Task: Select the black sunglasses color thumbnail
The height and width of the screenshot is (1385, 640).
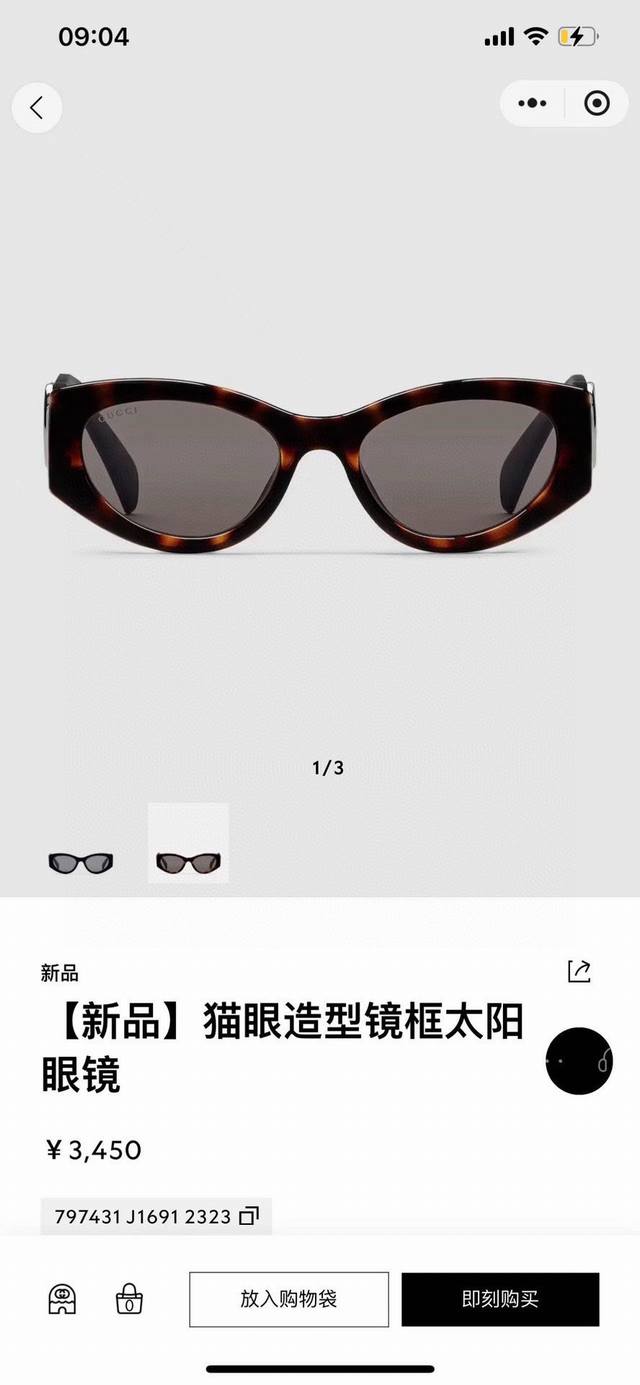Action: 81,860
